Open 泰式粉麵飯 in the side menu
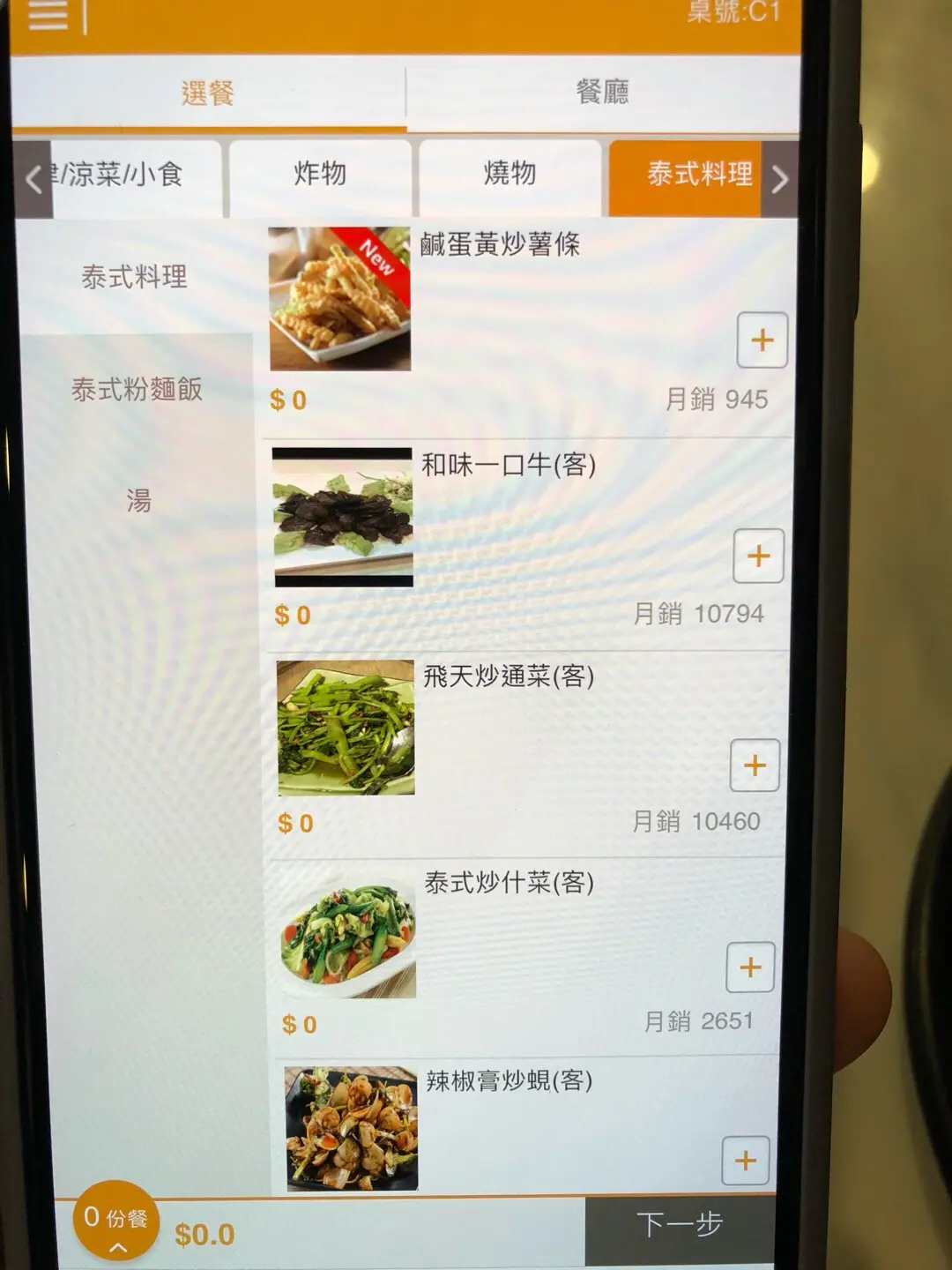This screenshot has height=1270, width=952. [137, 389]
